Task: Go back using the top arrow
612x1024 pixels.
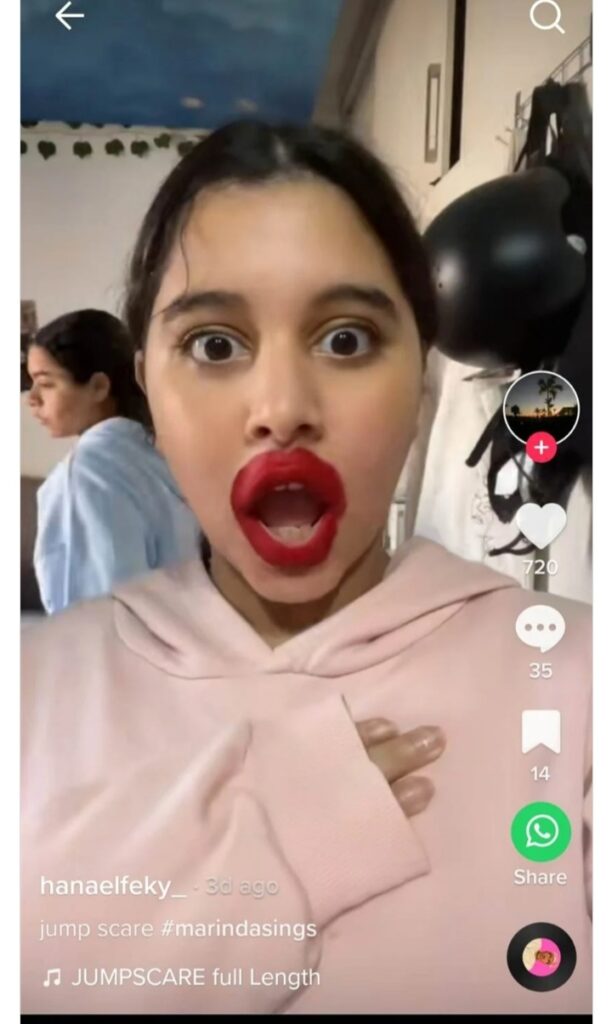Action: point(69,16)
